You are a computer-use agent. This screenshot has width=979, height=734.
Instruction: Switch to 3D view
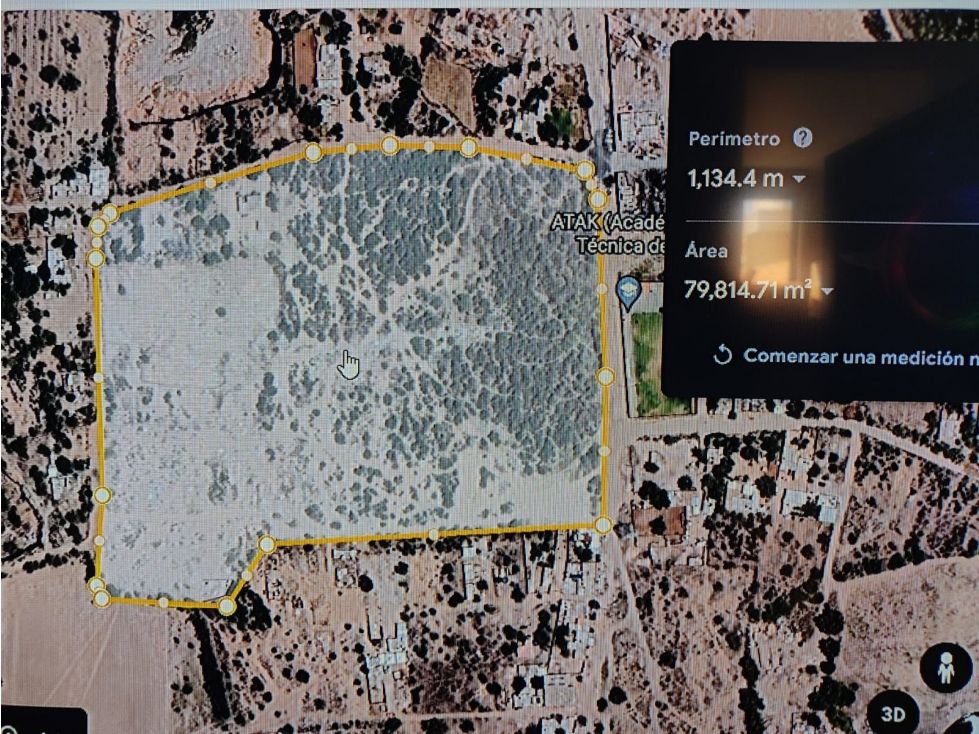click(893, 713)
